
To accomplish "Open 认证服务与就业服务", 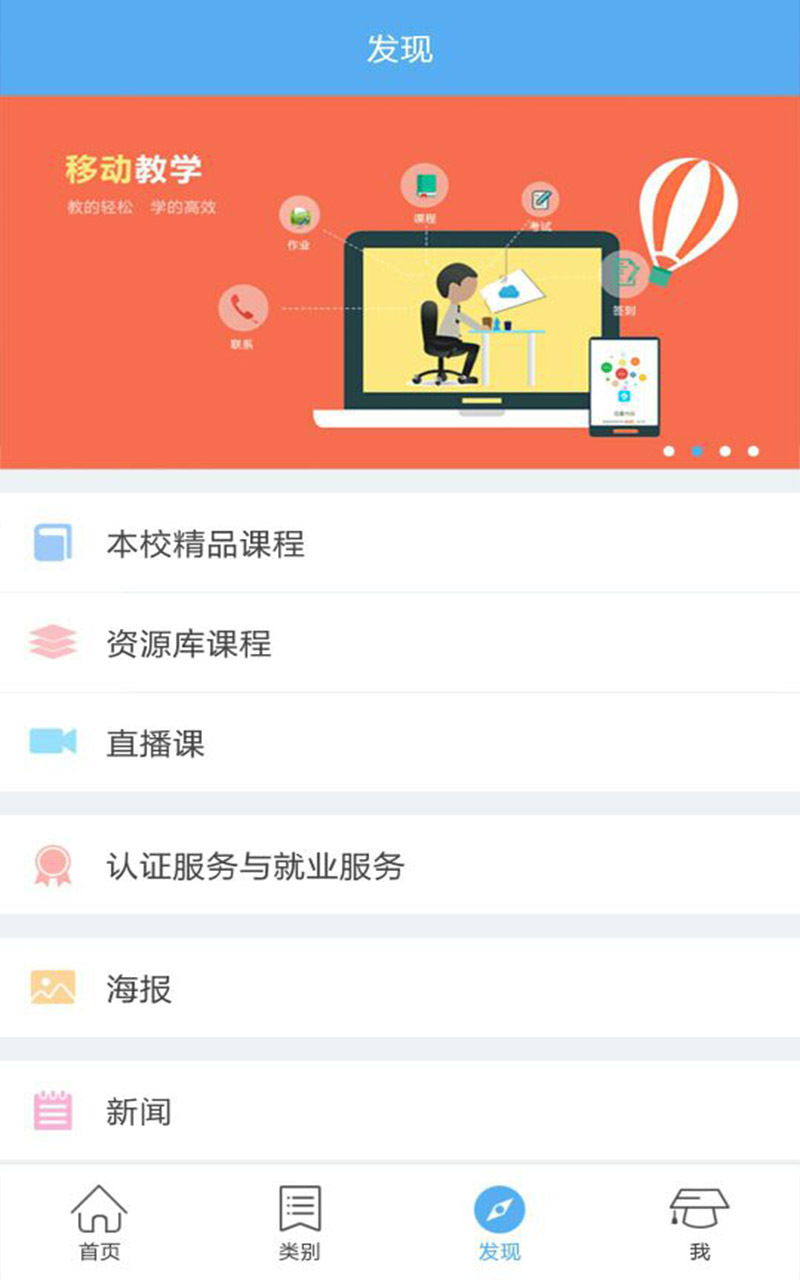I will click(x=400, y=865).
